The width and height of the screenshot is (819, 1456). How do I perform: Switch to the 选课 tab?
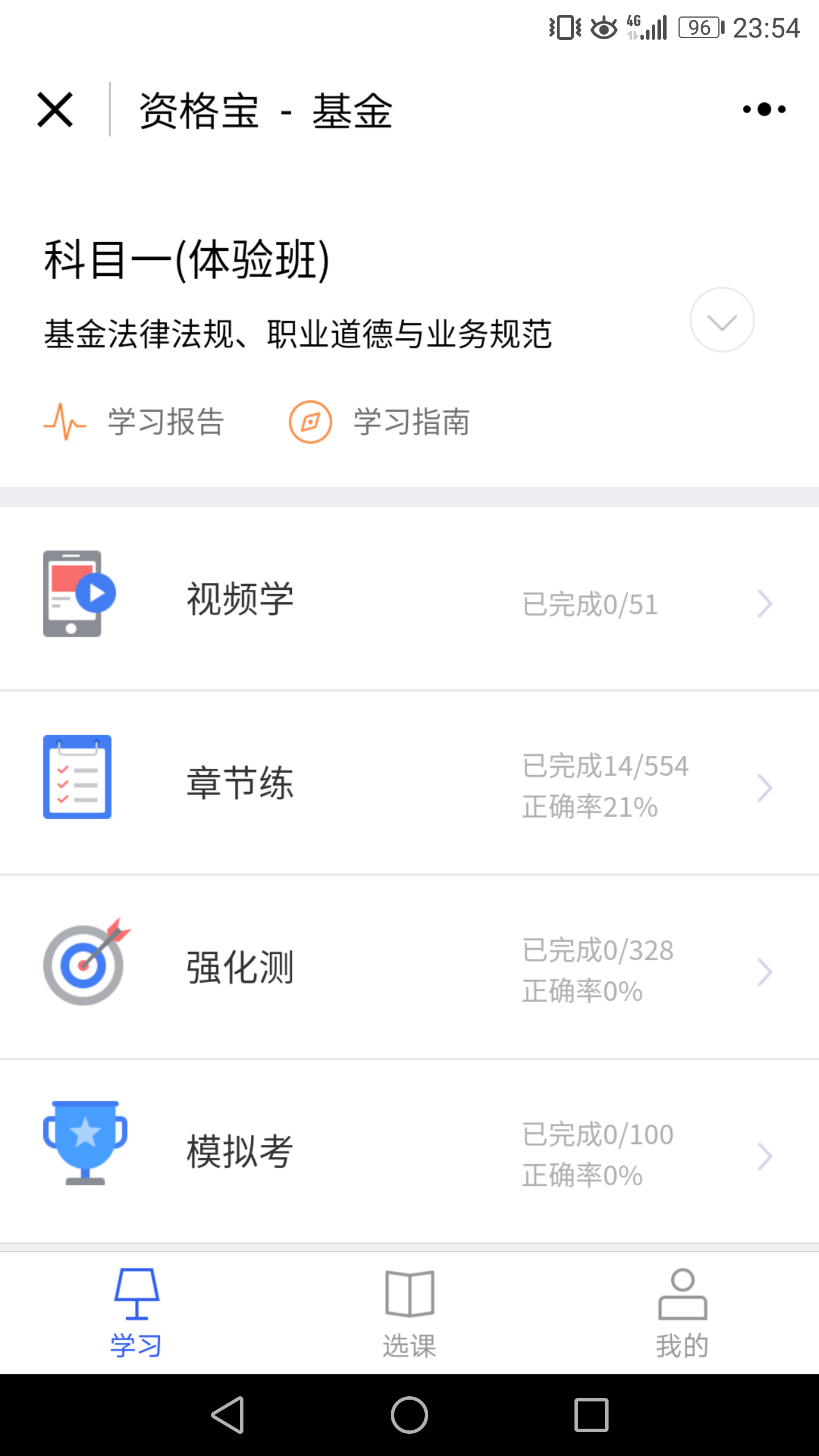tap(409, 1314)
